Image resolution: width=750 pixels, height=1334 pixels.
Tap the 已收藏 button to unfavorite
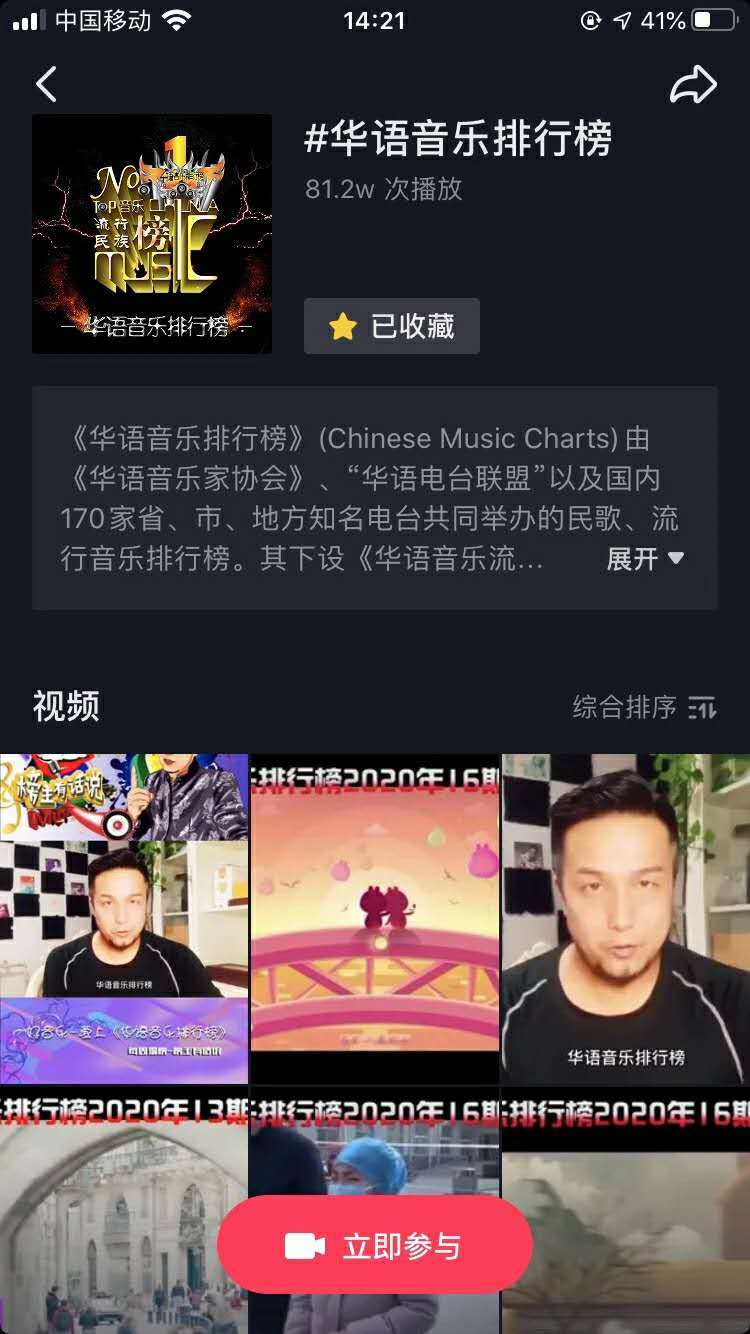tap(392, 326)
